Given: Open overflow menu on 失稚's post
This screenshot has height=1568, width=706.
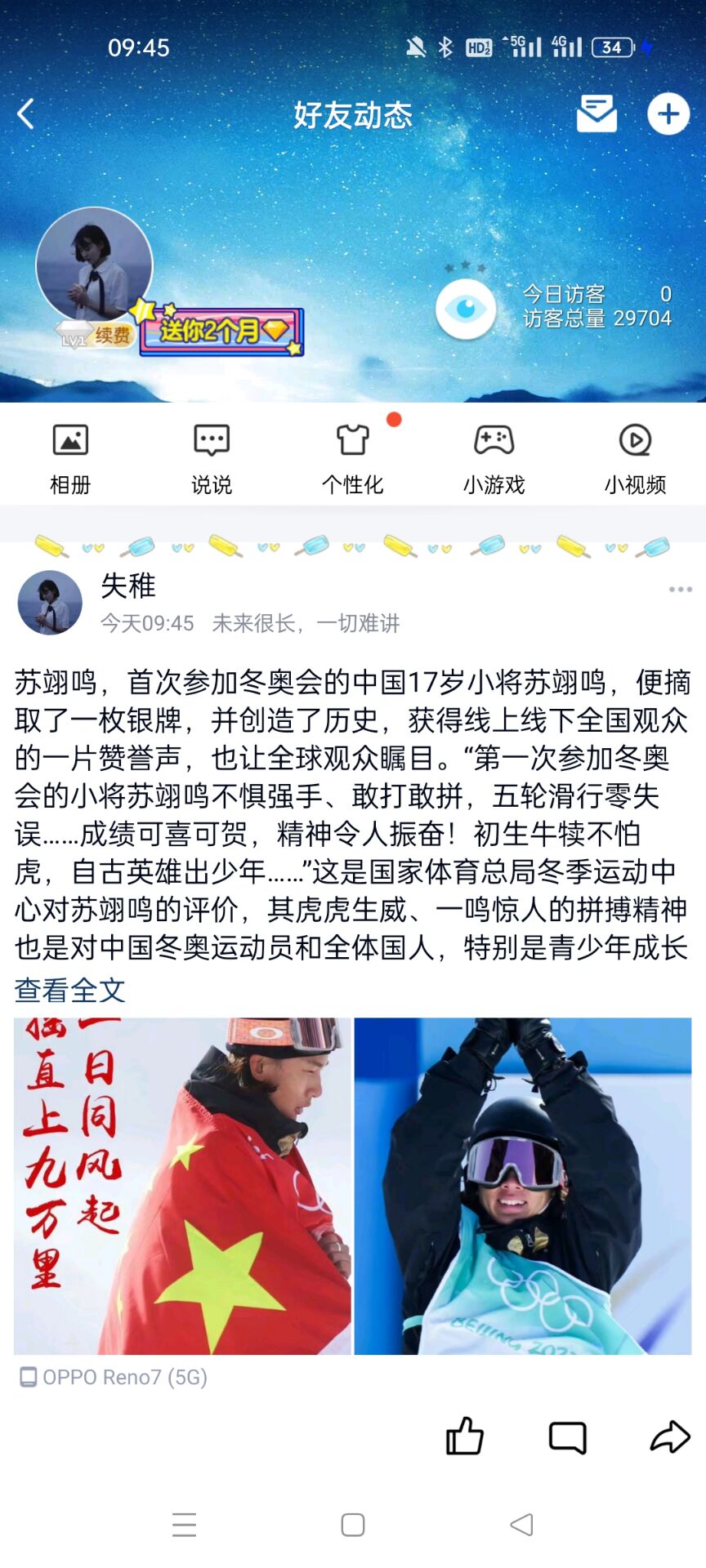Looking at the screenshot, I should (x=679, y=590).
